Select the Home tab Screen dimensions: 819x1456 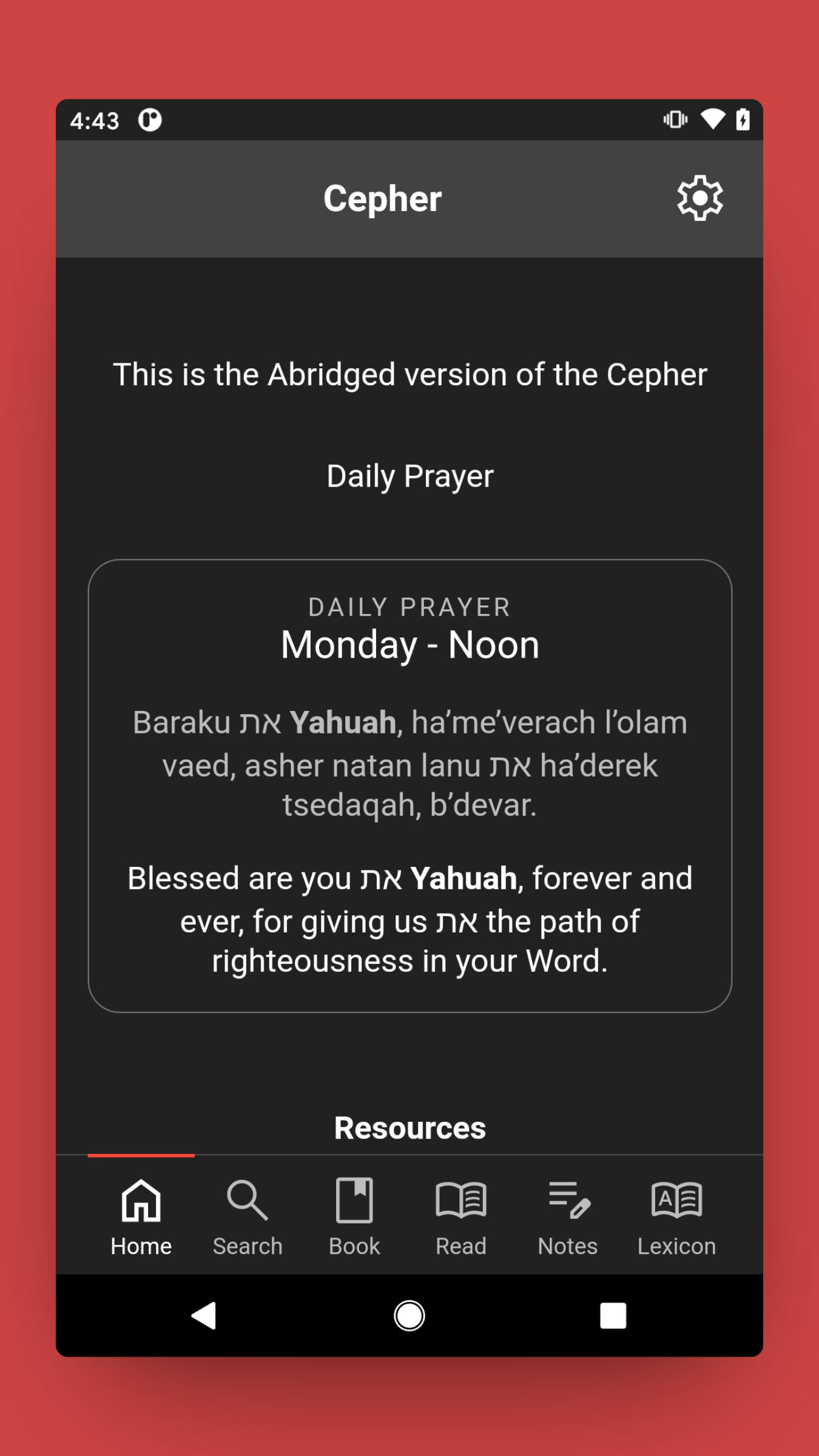coord(141,1216)
